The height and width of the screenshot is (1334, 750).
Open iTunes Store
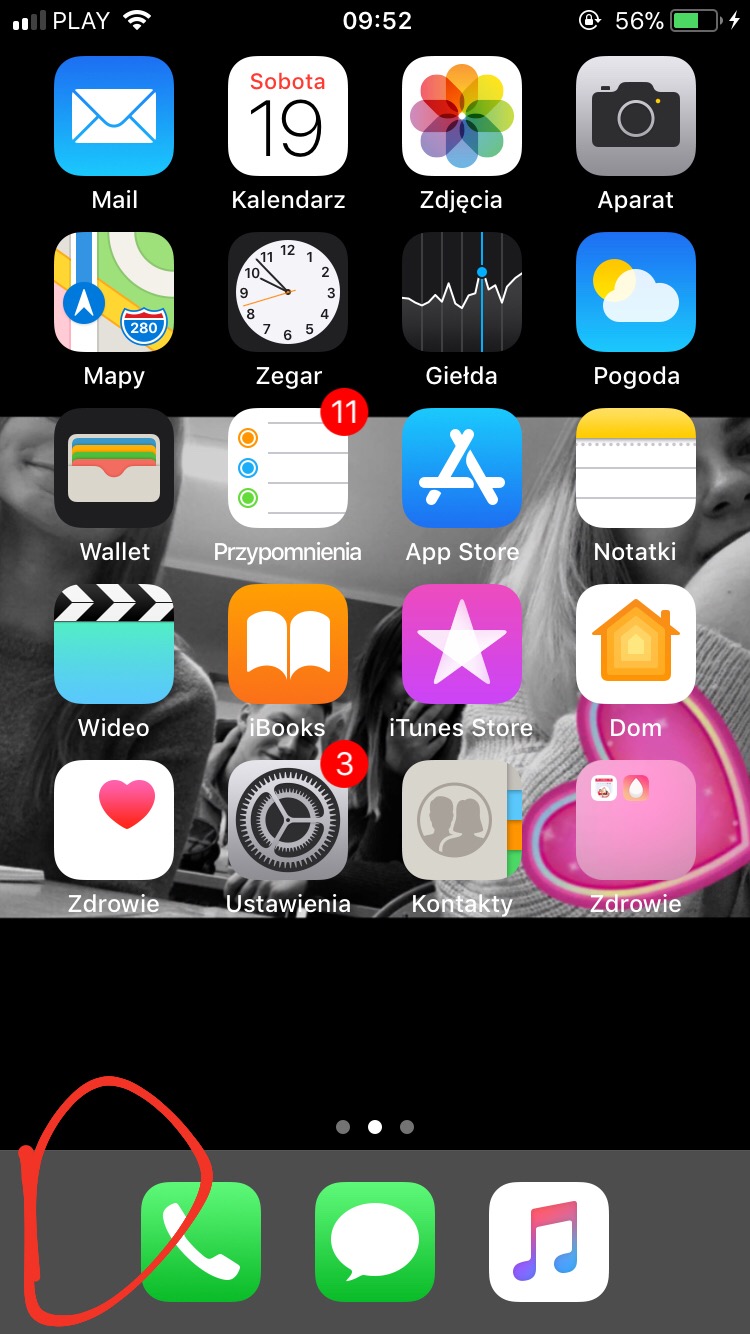pos(461,644)
